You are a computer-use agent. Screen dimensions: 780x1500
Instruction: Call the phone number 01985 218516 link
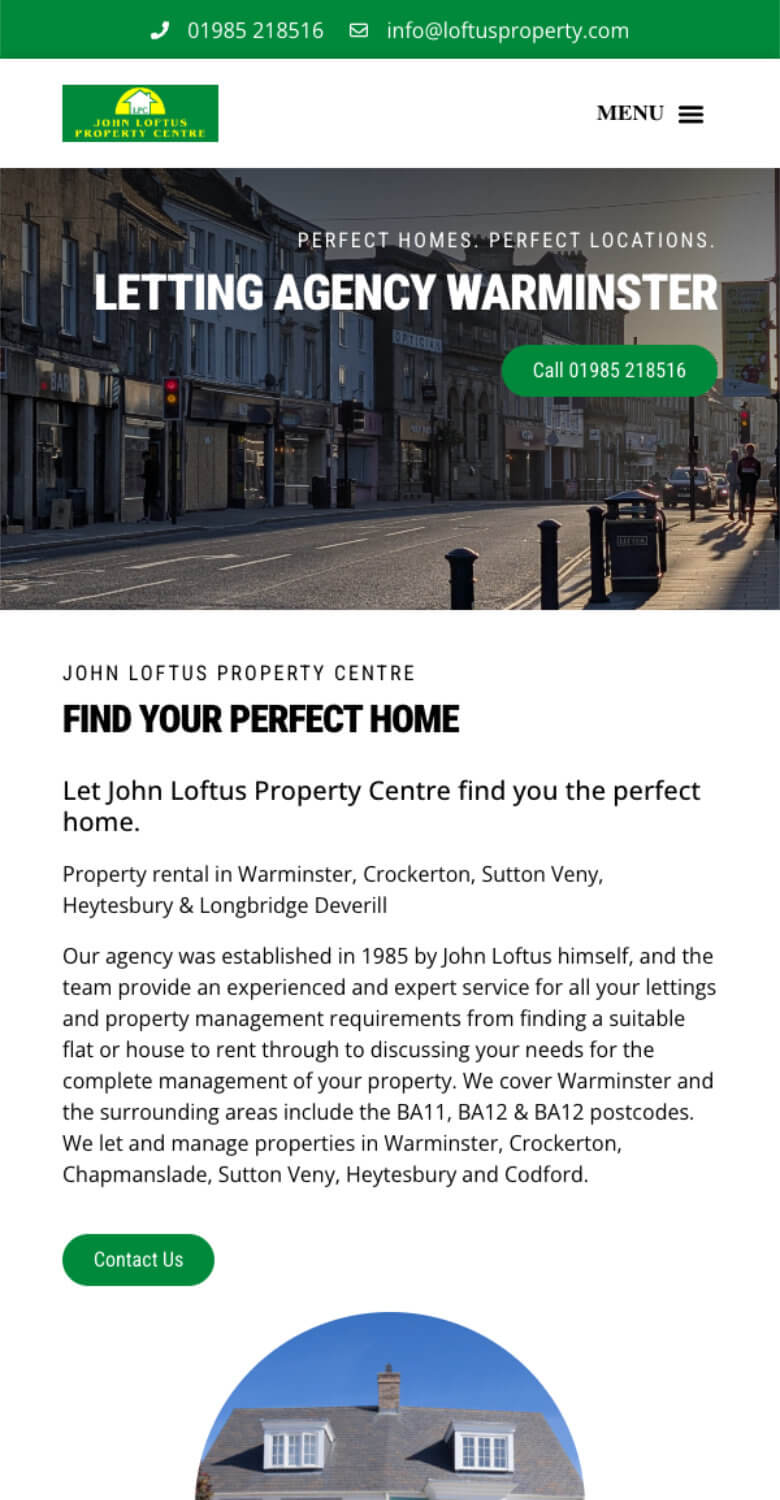click(x=254, y=31)
